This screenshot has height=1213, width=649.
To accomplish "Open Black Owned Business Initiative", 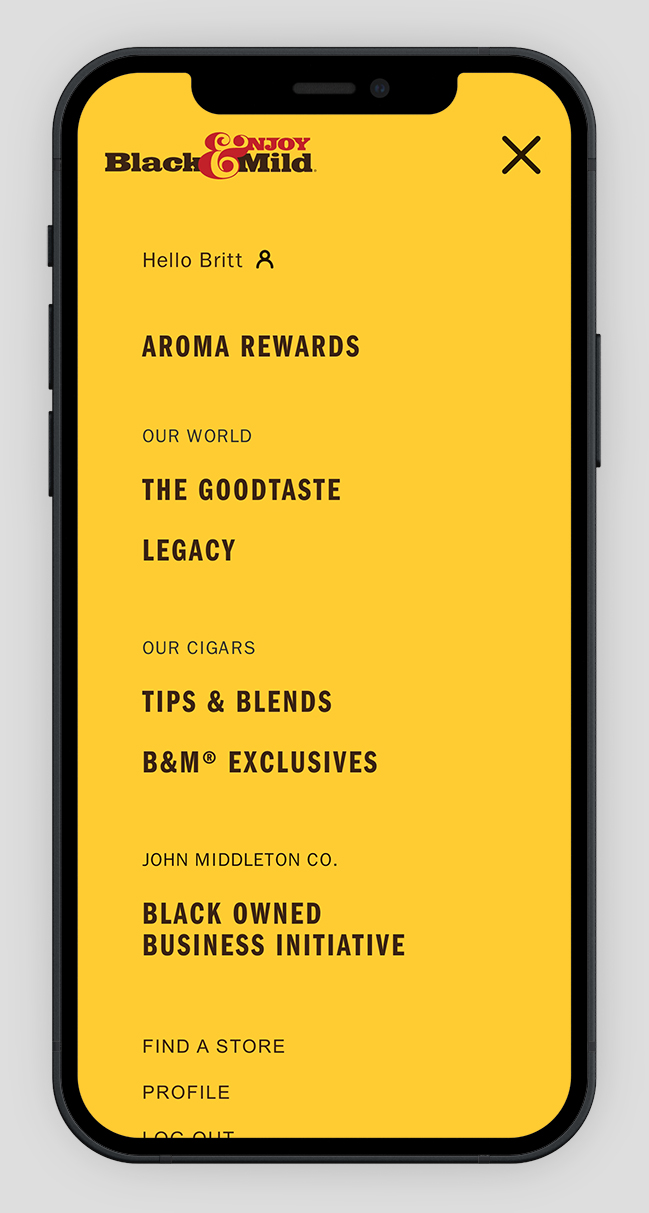I will tap(274, 929).
